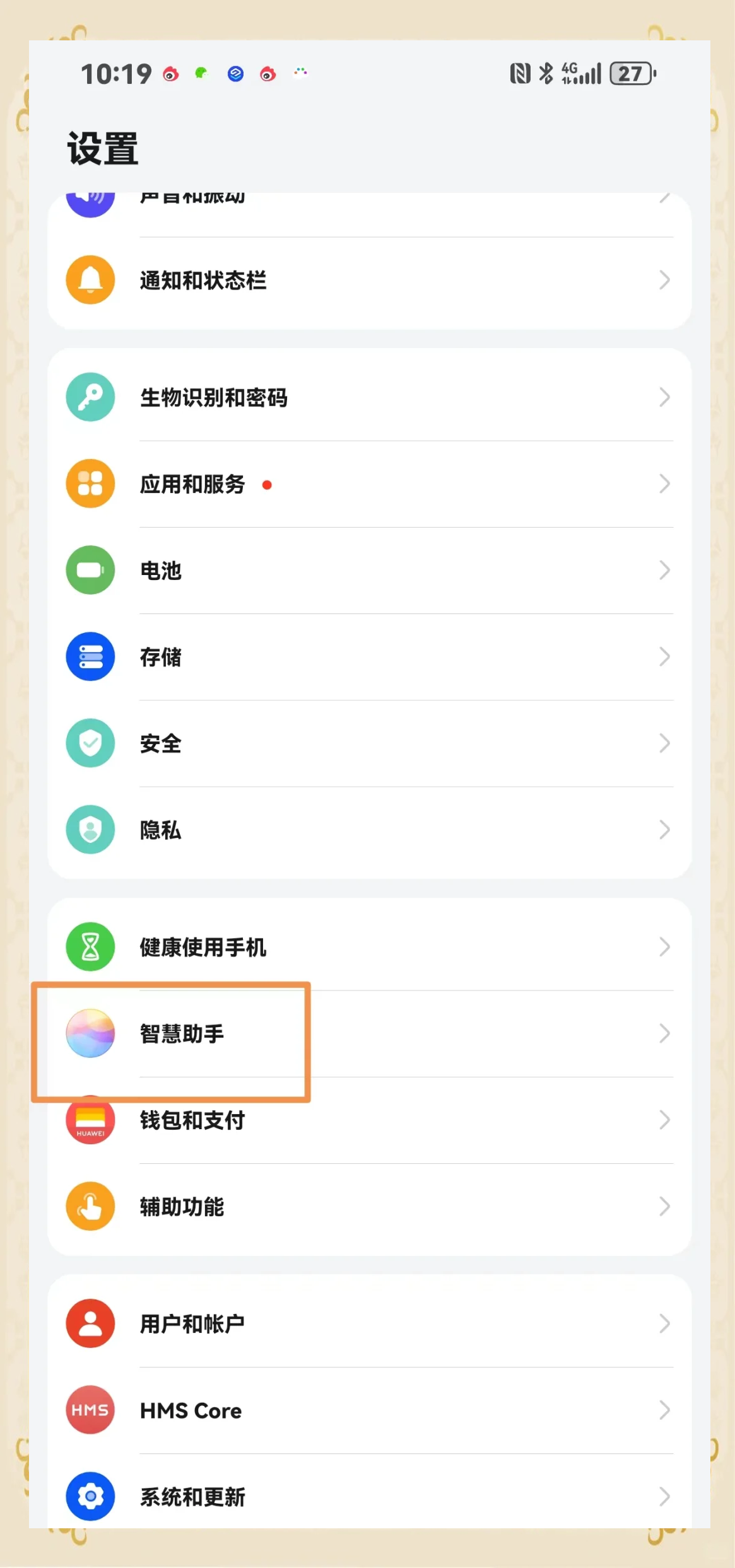Click the blue 存储 storage icon

[x=90, y=656]
